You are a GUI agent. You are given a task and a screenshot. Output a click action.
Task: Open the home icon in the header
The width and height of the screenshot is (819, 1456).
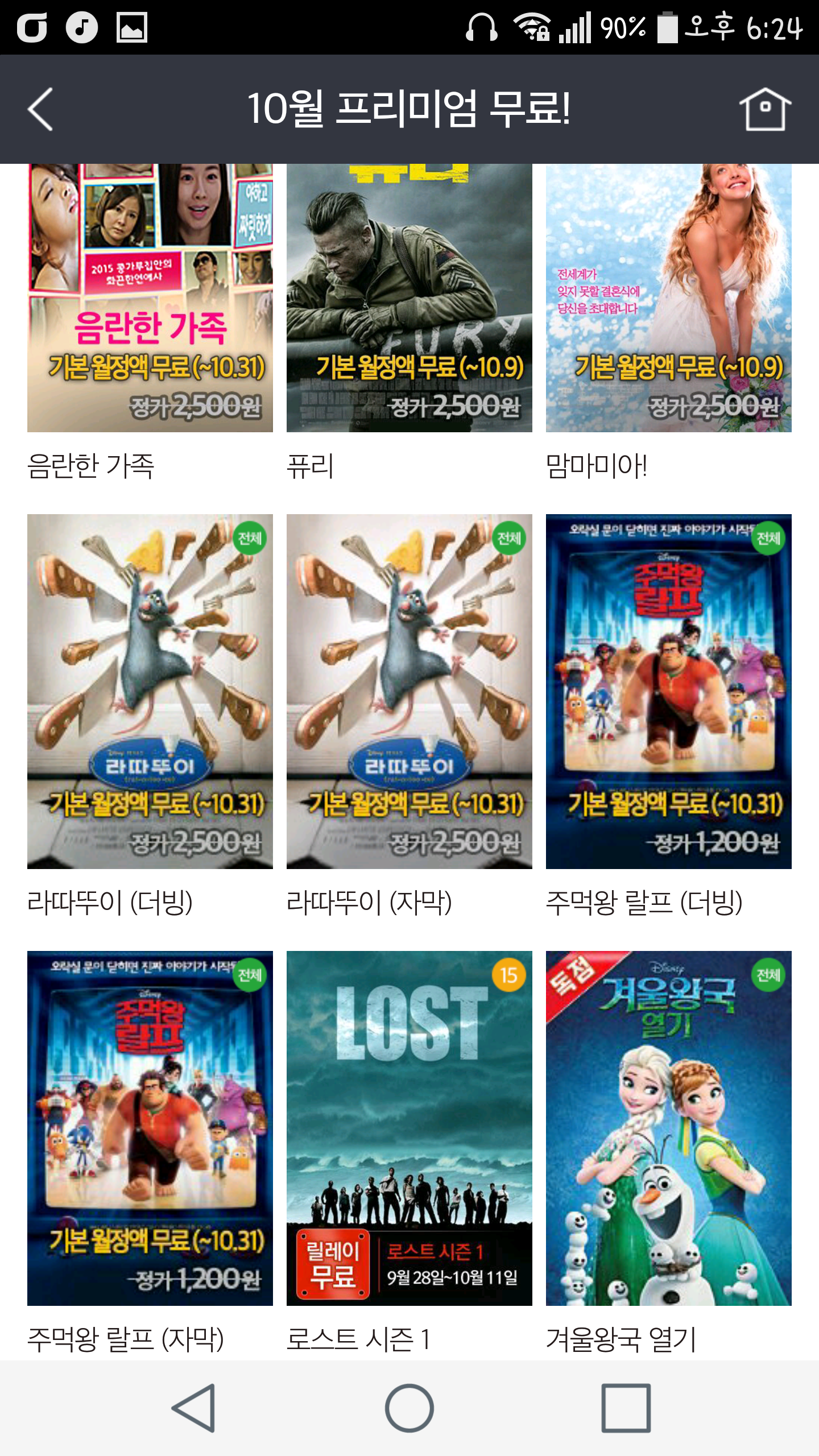coord(765,109)
